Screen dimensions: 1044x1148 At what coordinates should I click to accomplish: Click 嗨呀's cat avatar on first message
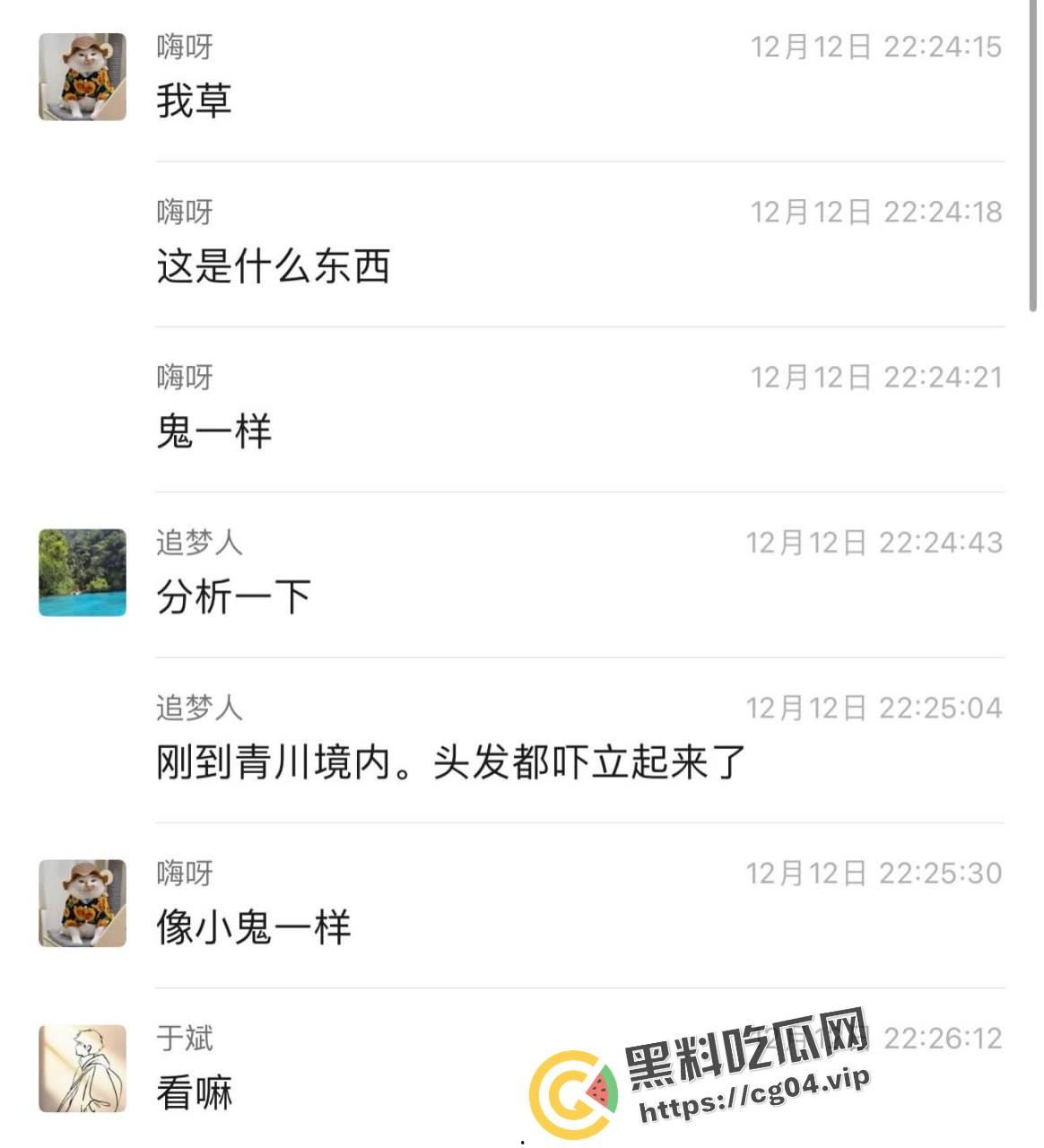tap(82, 76)
